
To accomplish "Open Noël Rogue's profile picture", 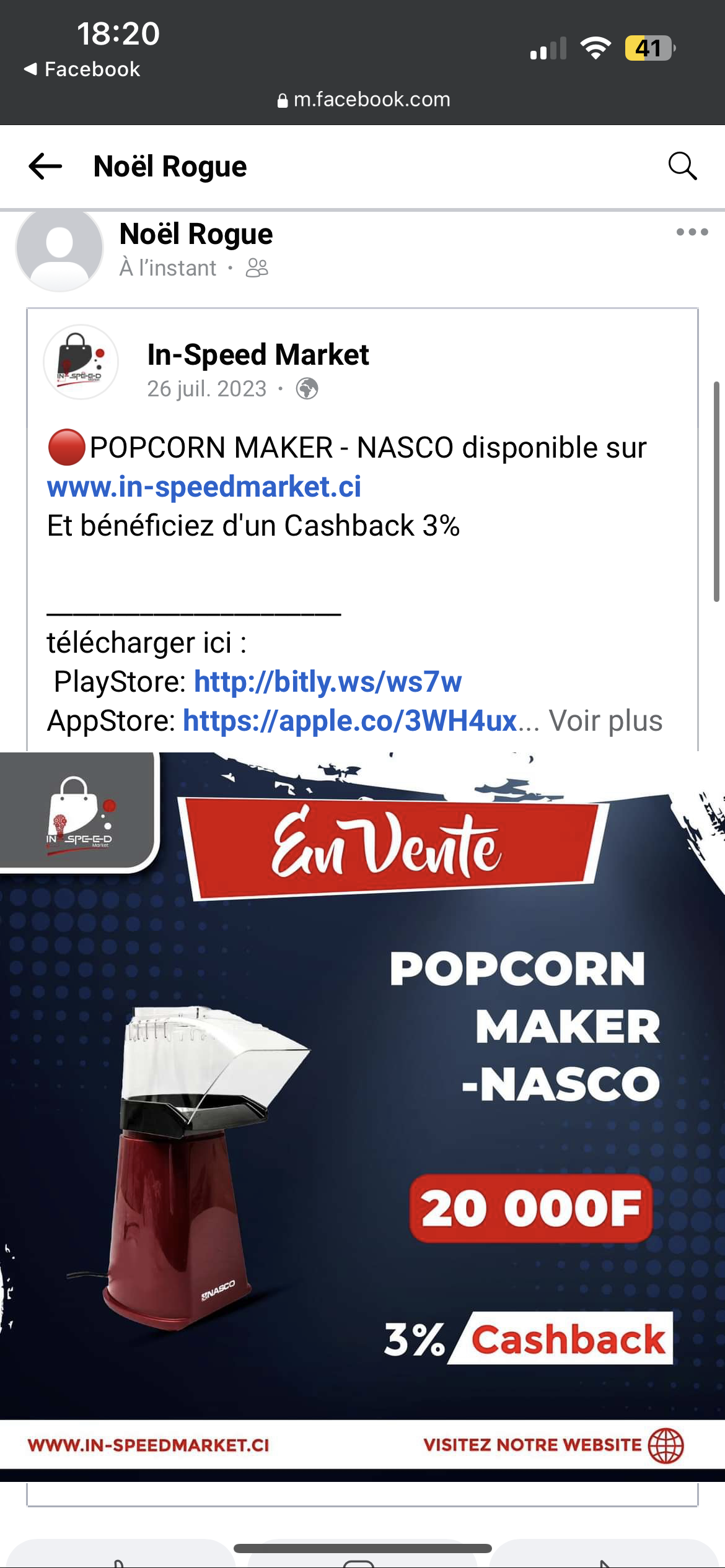I will [x=59, y=248].
